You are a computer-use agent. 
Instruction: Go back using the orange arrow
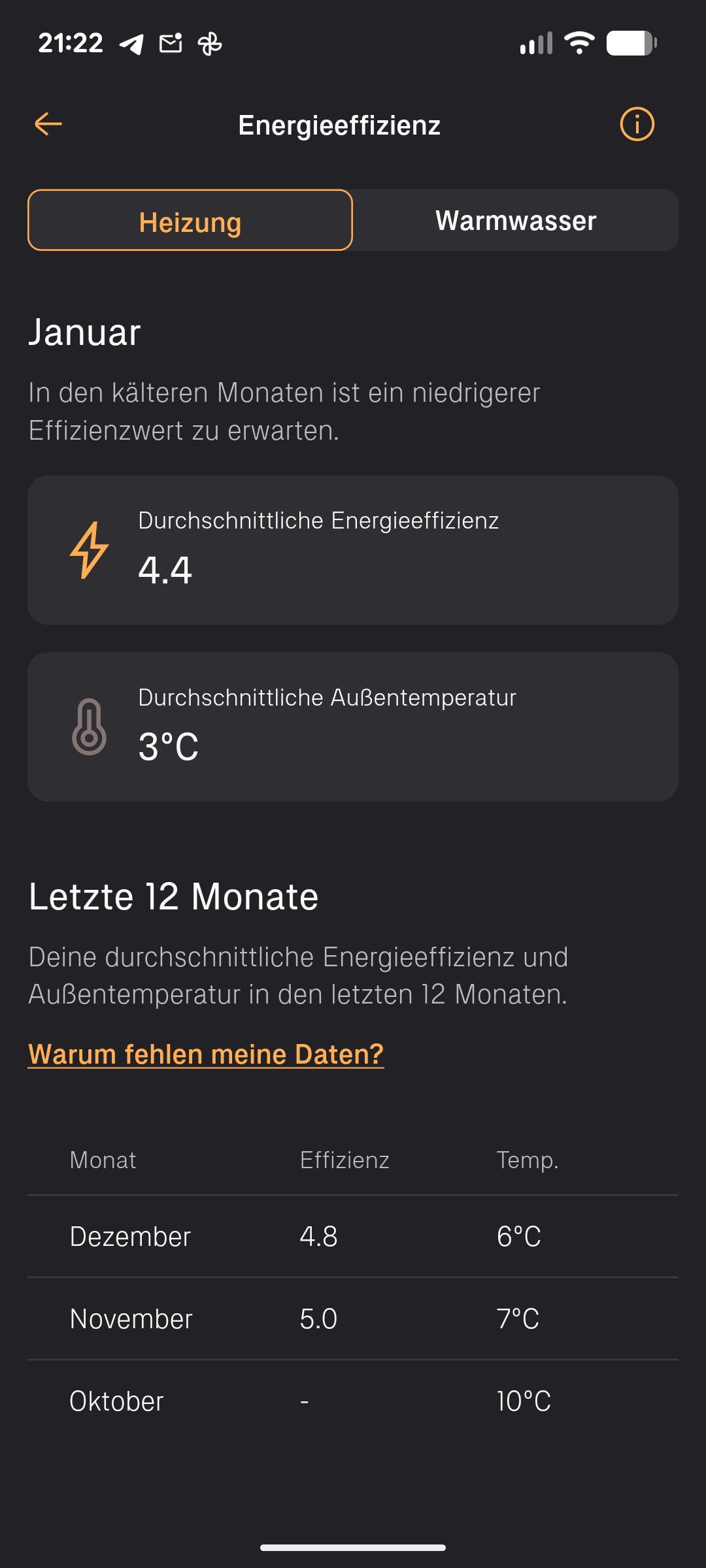pyautogui.click(x=48, y=123)
